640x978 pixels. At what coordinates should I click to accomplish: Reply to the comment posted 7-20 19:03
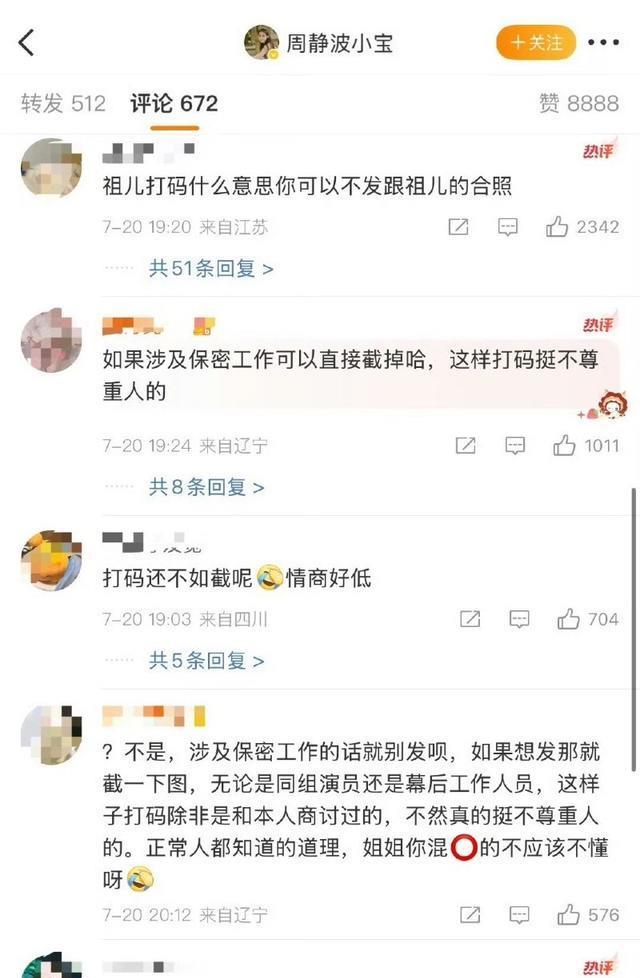[519, 620]
